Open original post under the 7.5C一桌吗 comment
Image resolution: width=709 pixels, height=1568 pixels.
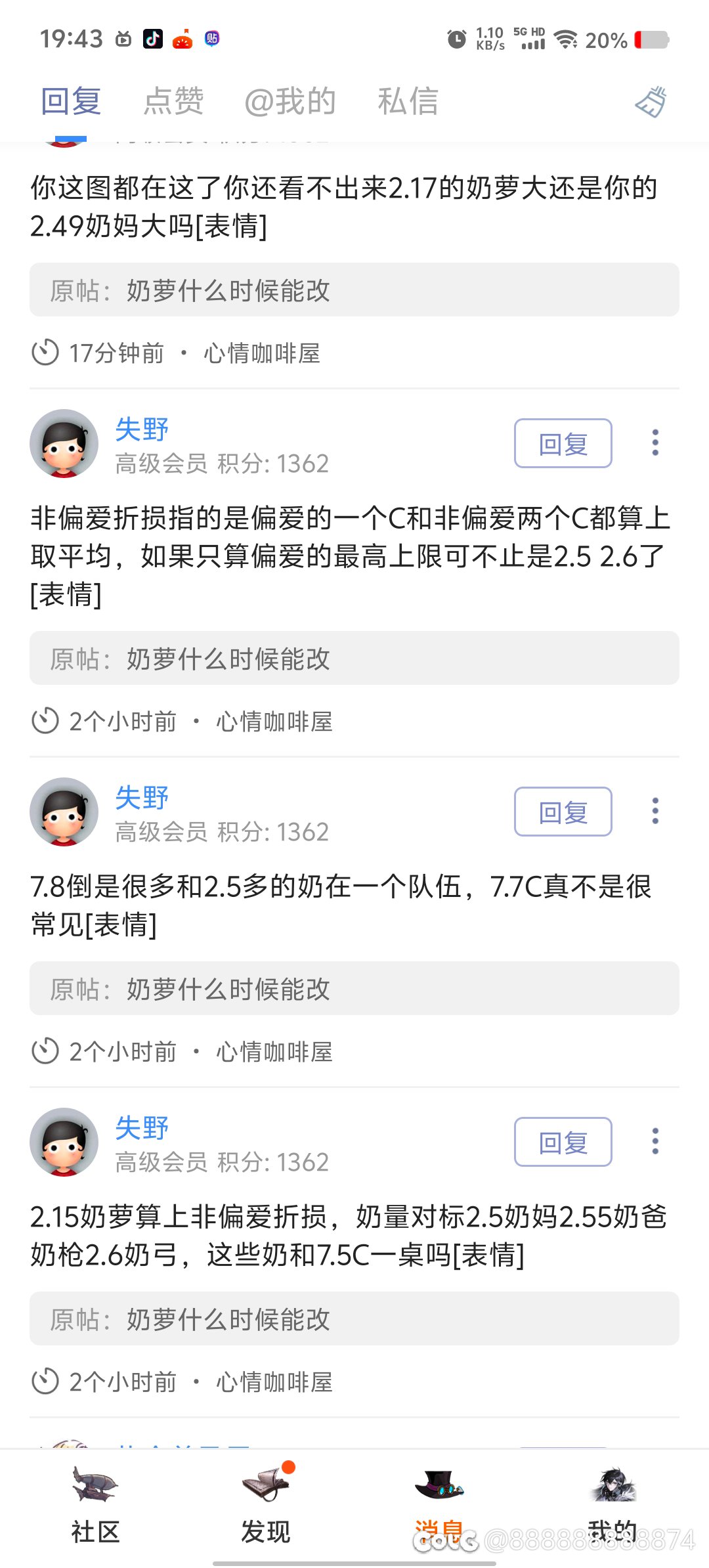[x=354, y=1319]
